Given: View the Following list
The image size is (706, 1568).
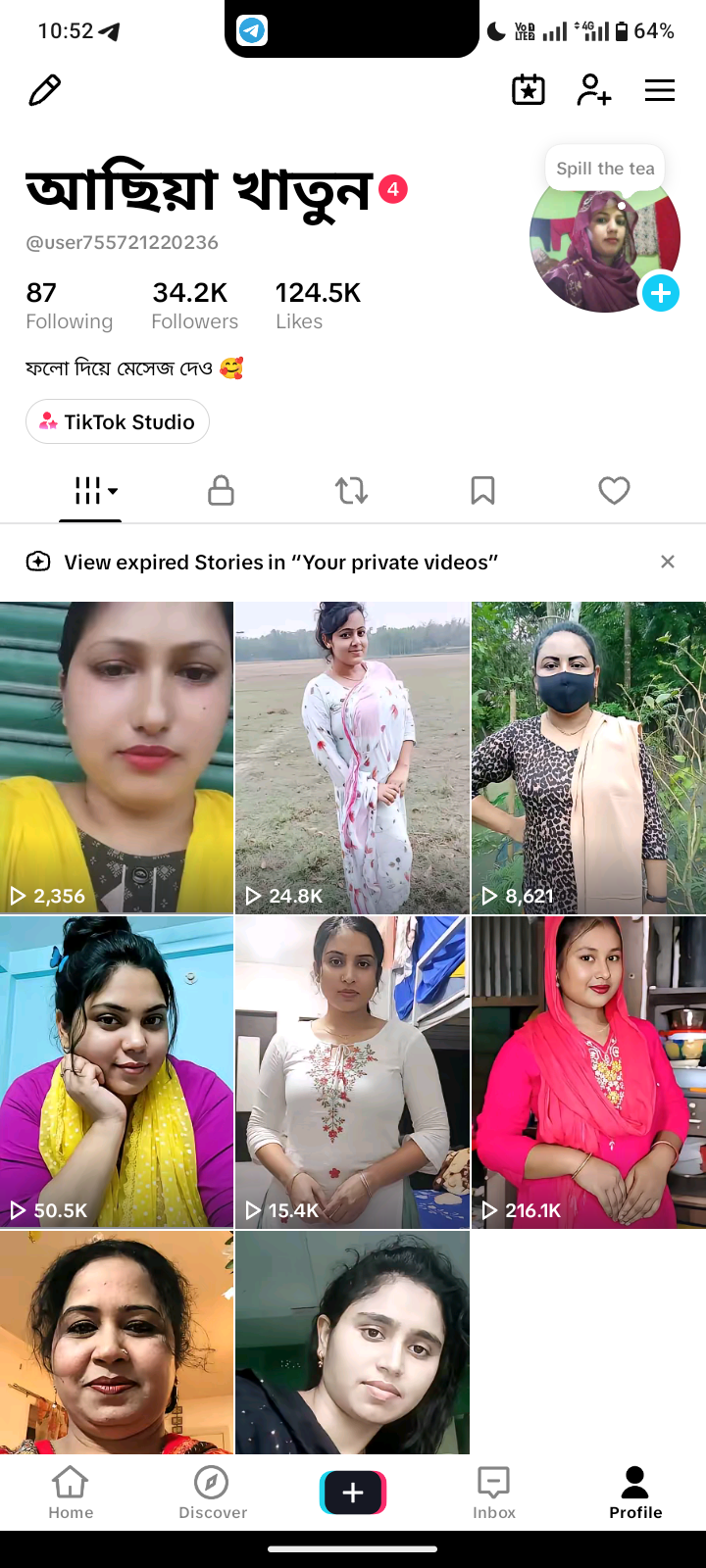Looking at the screenshot, I should click(69, 306).
